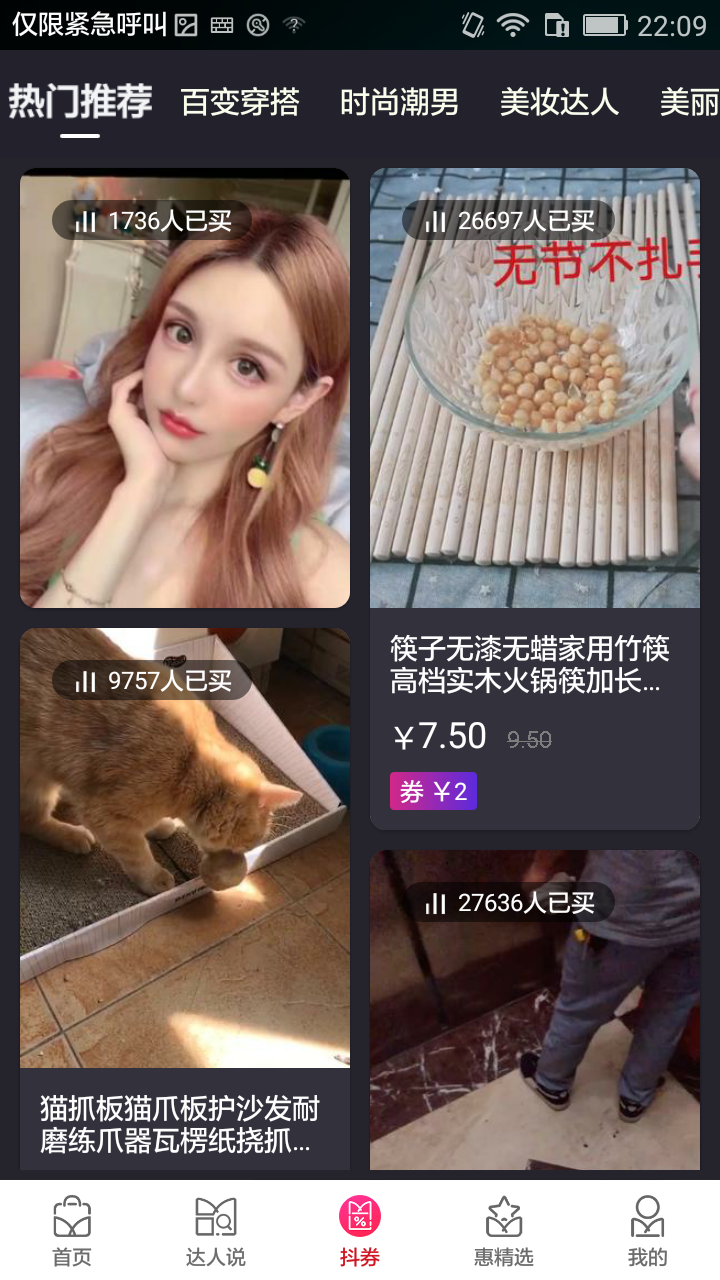Select the 时尚潮男 category tab
The height and width of the screenshot is (1280, 720).
click(x=399, y=102)
